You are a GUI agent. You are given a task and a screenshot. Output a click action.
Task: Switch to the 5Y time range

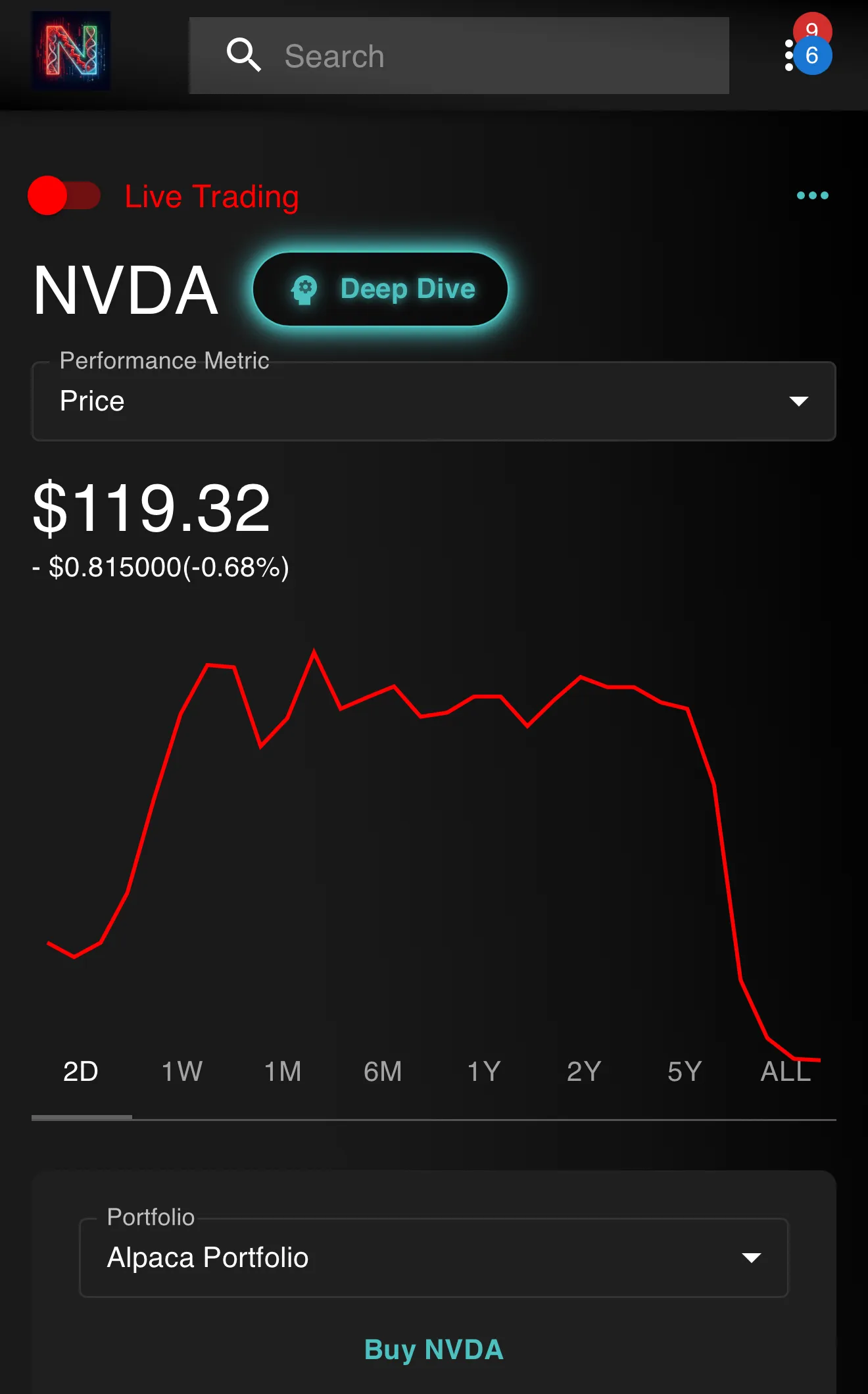(685, 1072)
